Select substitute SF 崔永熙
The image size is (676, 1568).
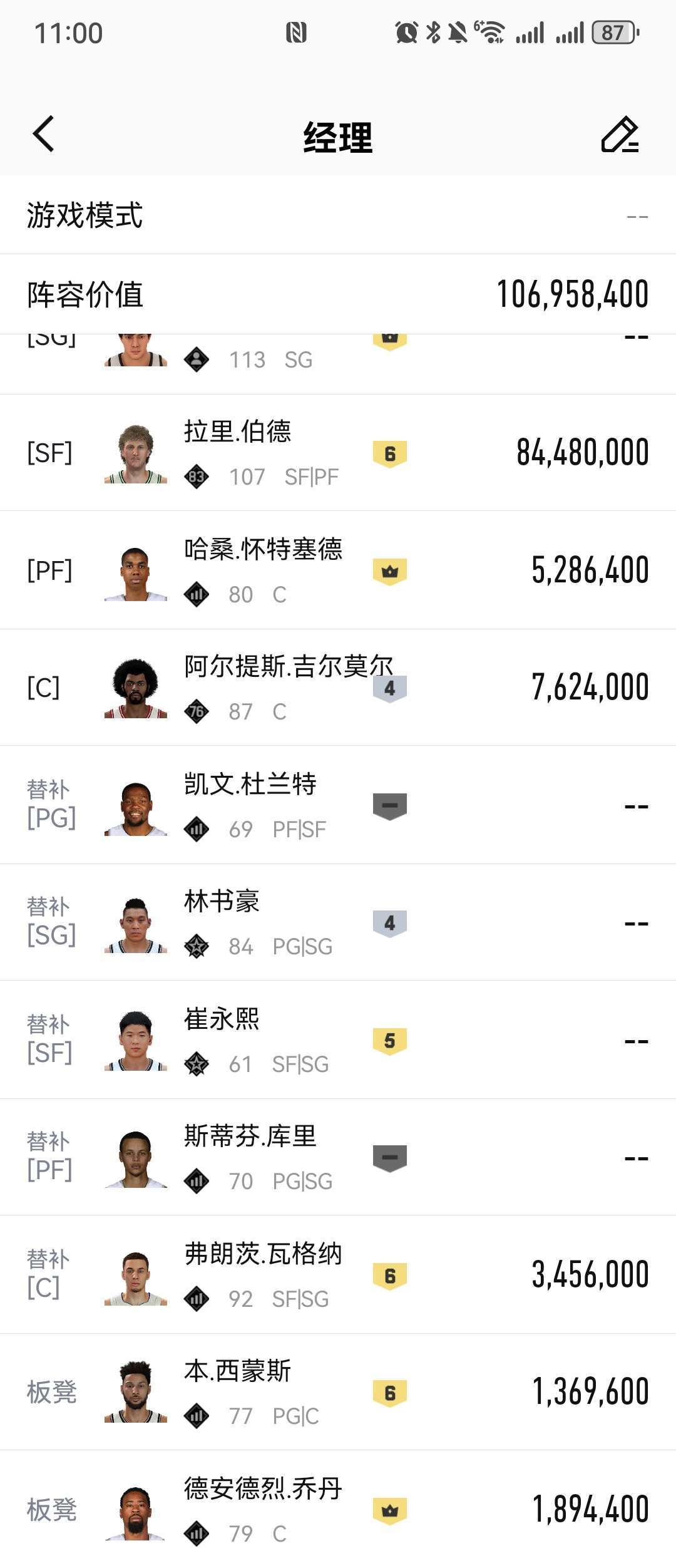pyautogui.click(x=338, y=1040)
